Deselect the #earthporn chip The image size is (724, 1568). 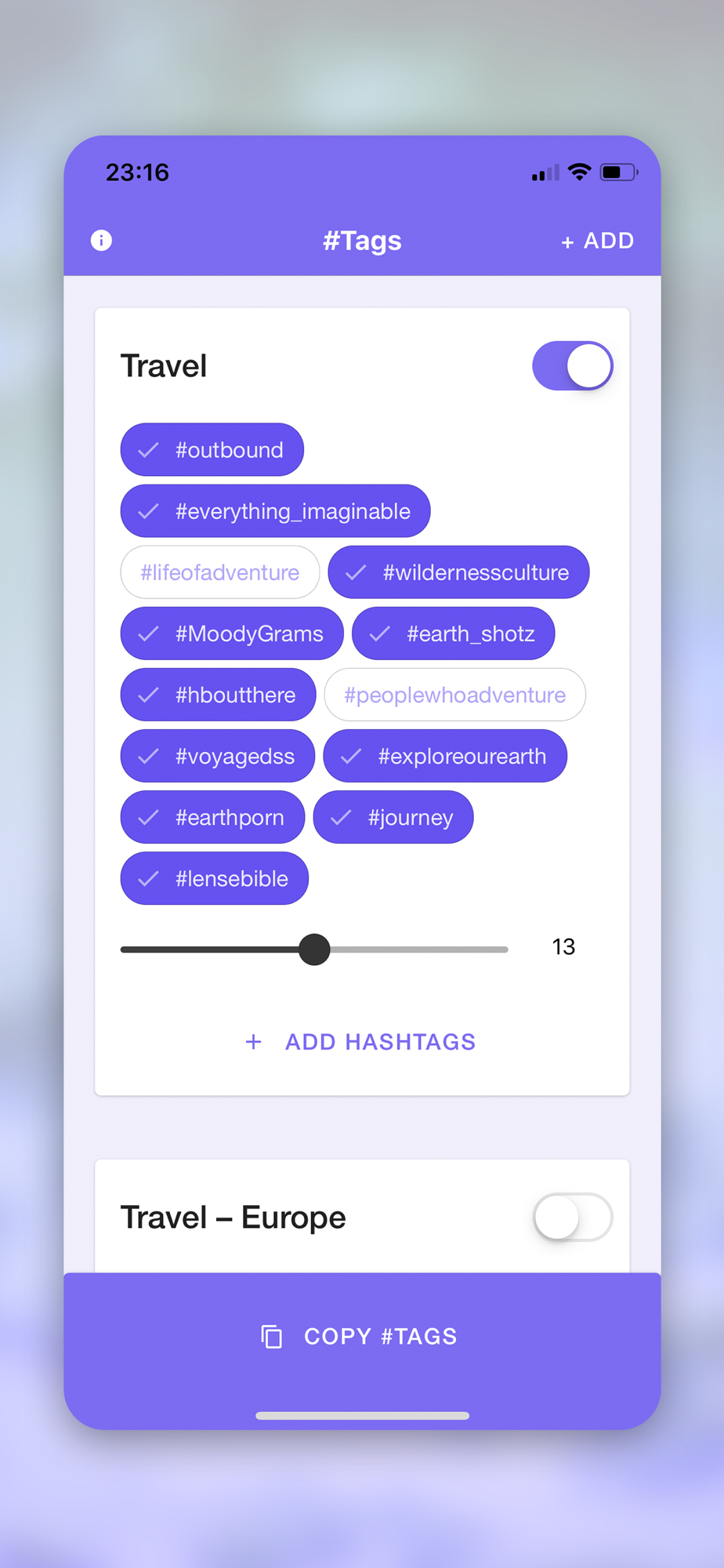coord(212,816)
